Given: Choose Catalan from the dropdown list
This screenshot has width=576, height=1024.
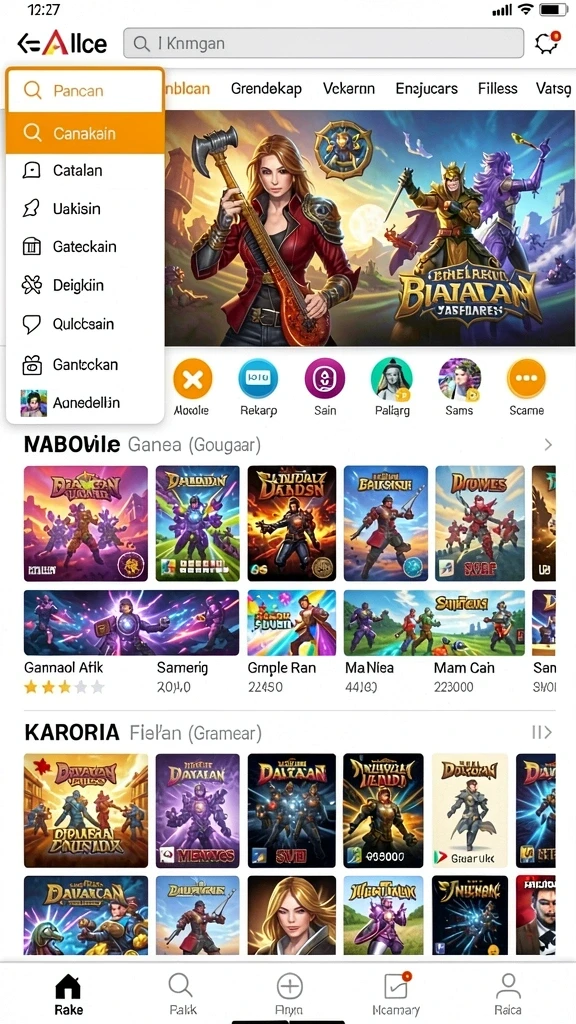Looking at the screenshot, I should point(85,171).
